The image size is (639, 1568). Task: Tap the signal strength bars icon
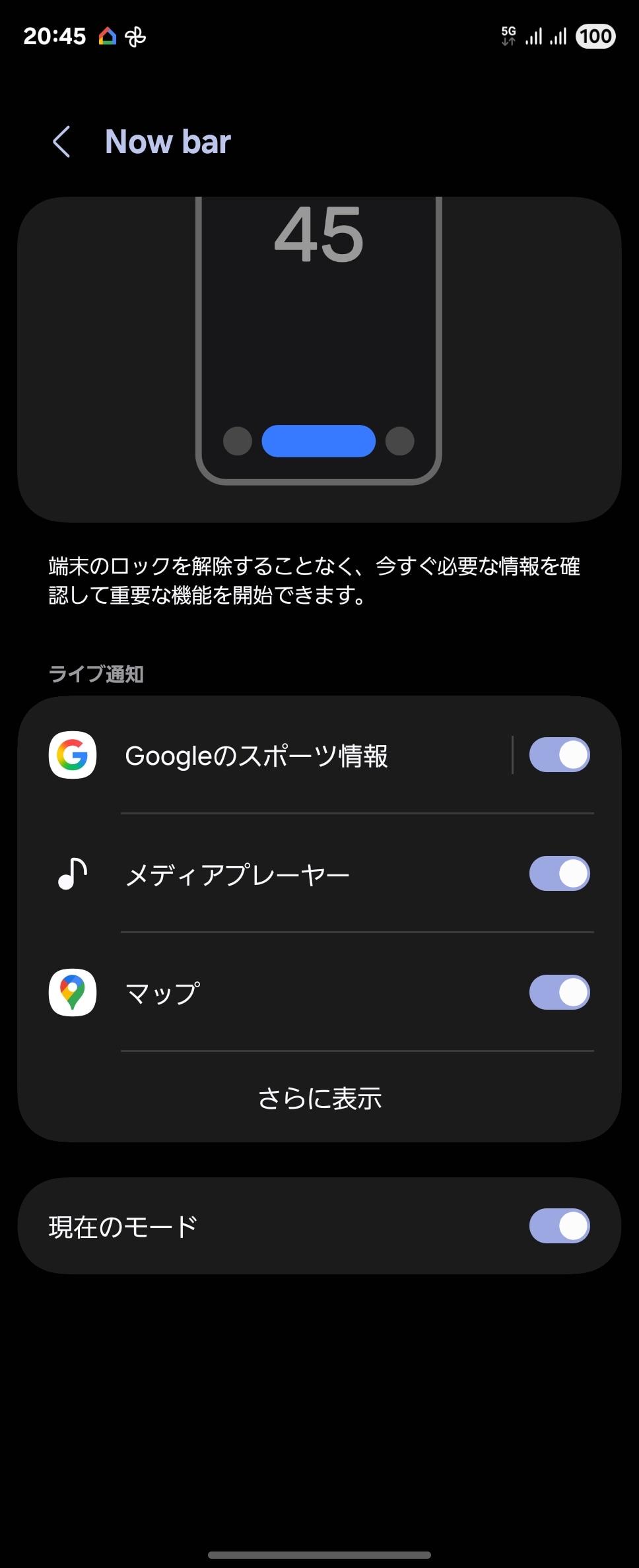535,36
